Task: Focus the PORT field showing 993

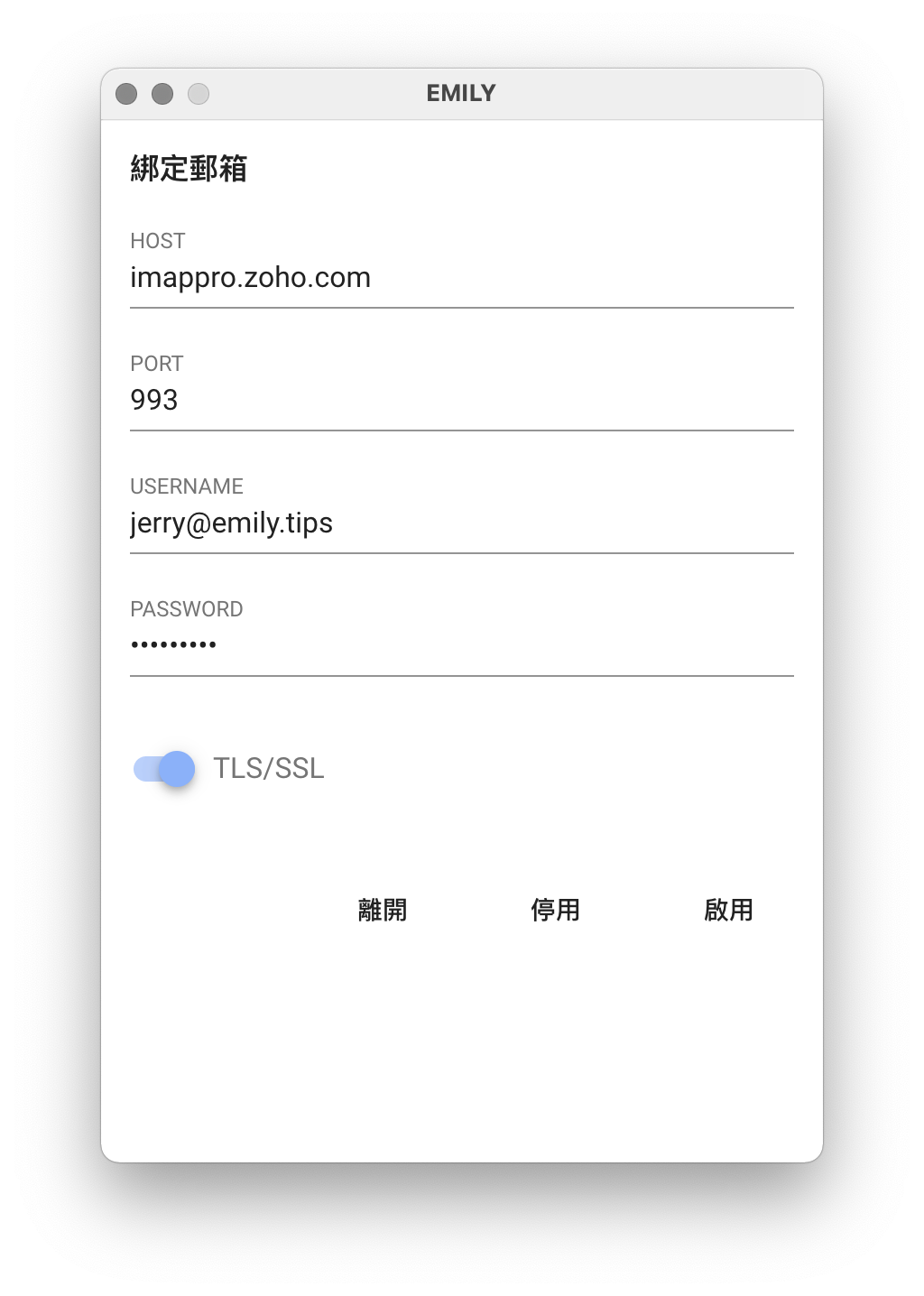Action: pos(460,400)
